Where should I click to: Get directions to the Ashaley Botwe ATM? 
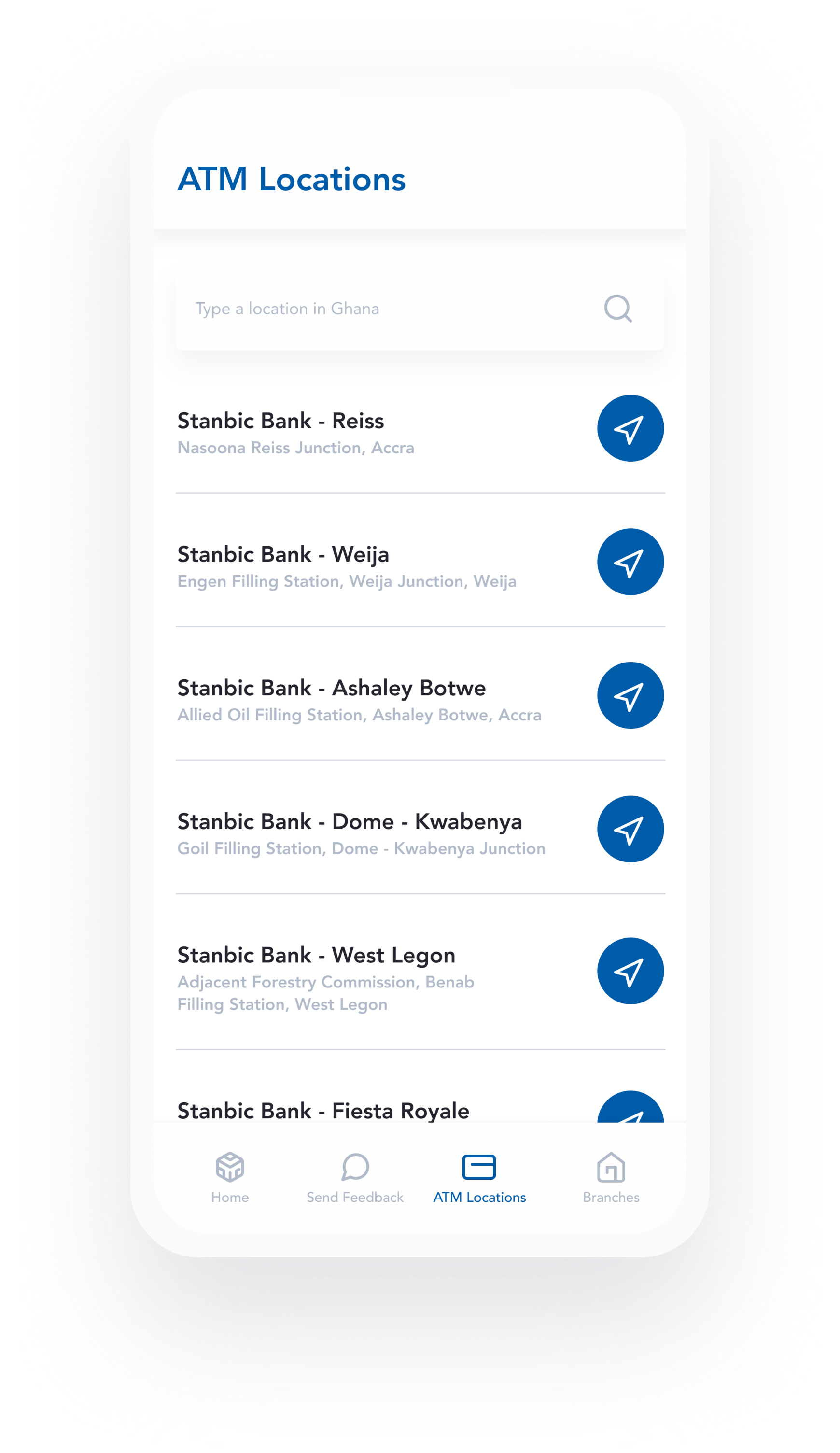coord(630,695)
